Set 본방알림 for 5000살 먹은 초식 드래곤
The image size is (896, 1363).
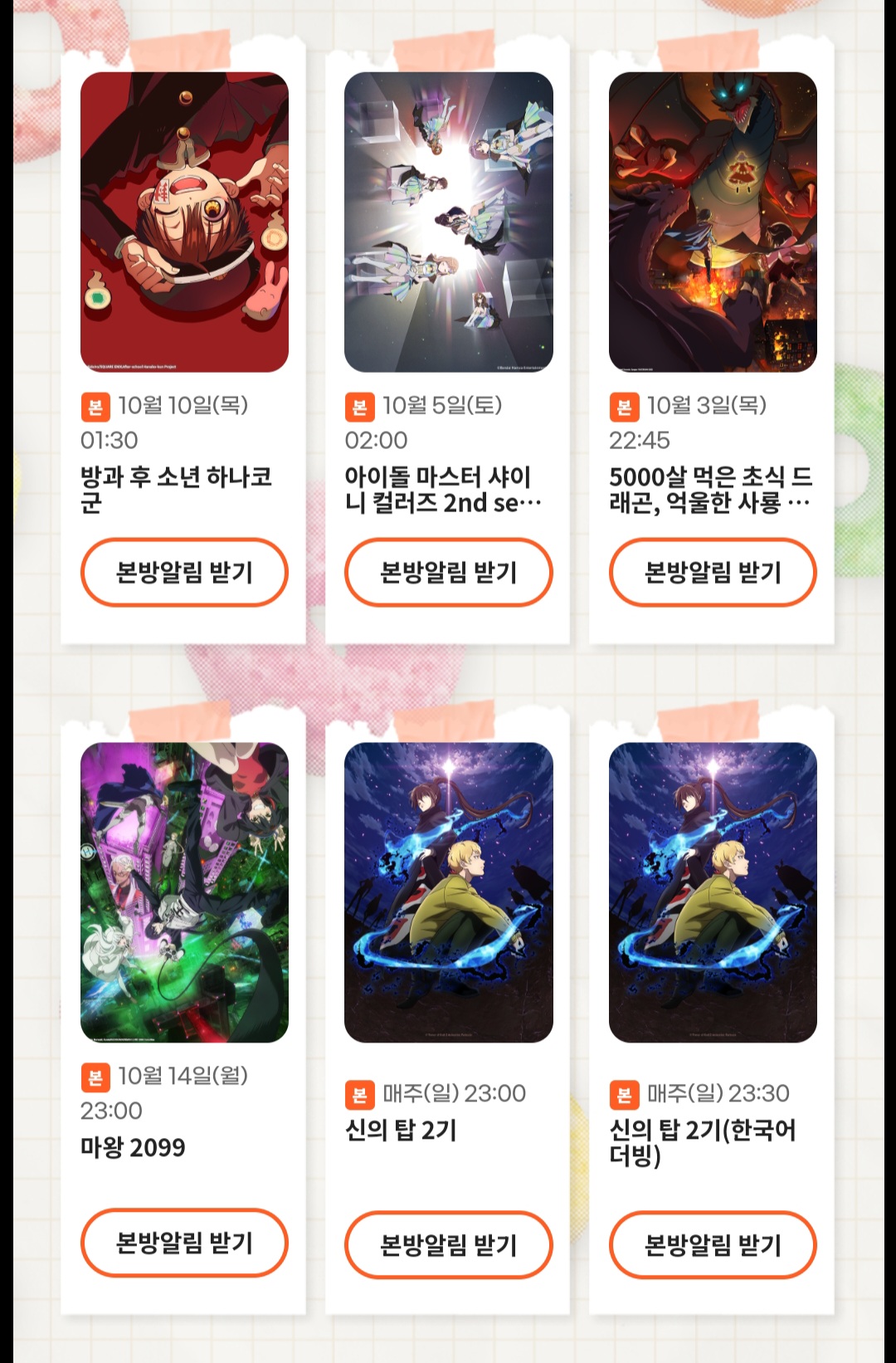pos(713,572)
